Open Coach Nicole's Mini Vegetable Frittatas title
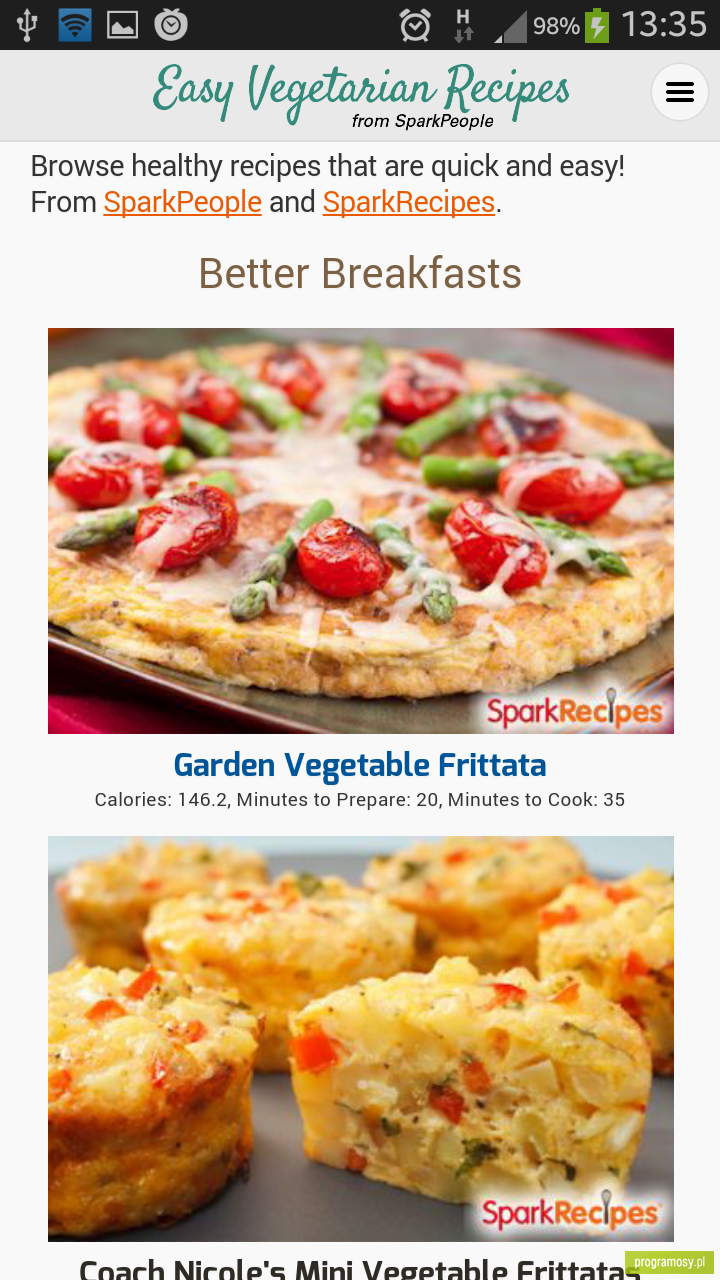The image size is (720, 1280). pyautogui.click(x=360, y=1268)
